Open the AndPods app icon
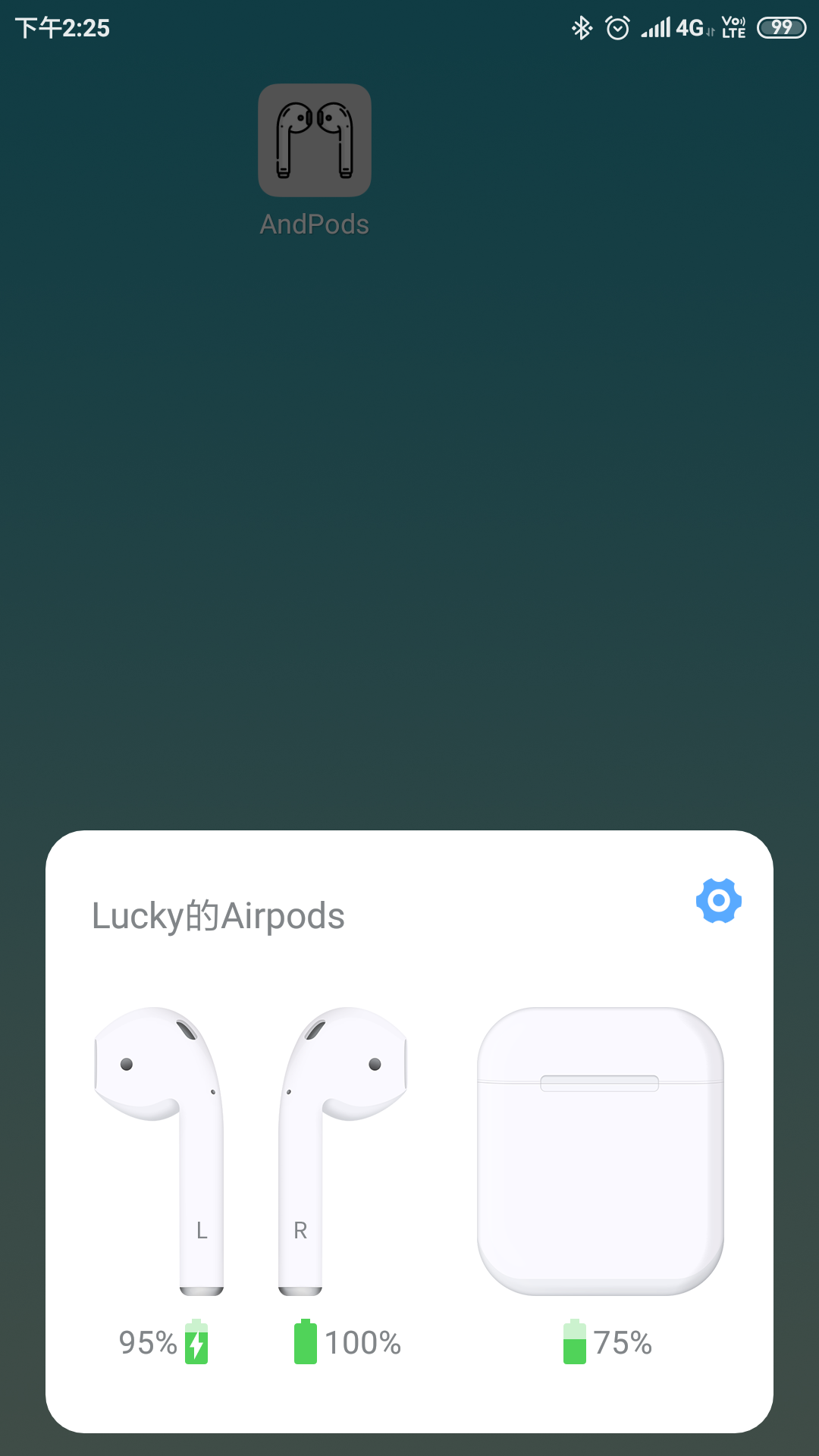The height and width of the screenshot is (1456, 819). coord(315,138)
